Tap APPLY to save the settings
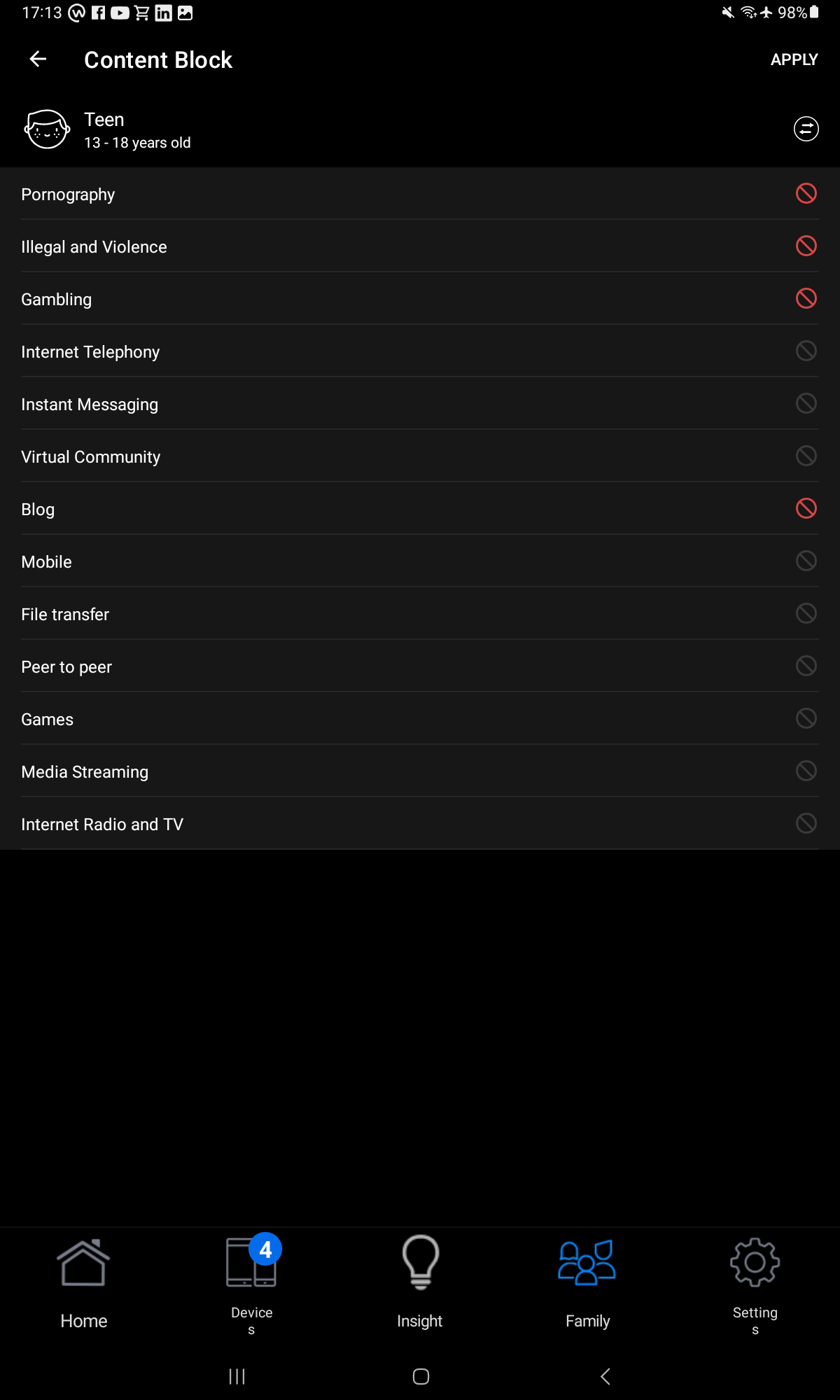This screenshot has height=1400, width=840. click(794, 59)
